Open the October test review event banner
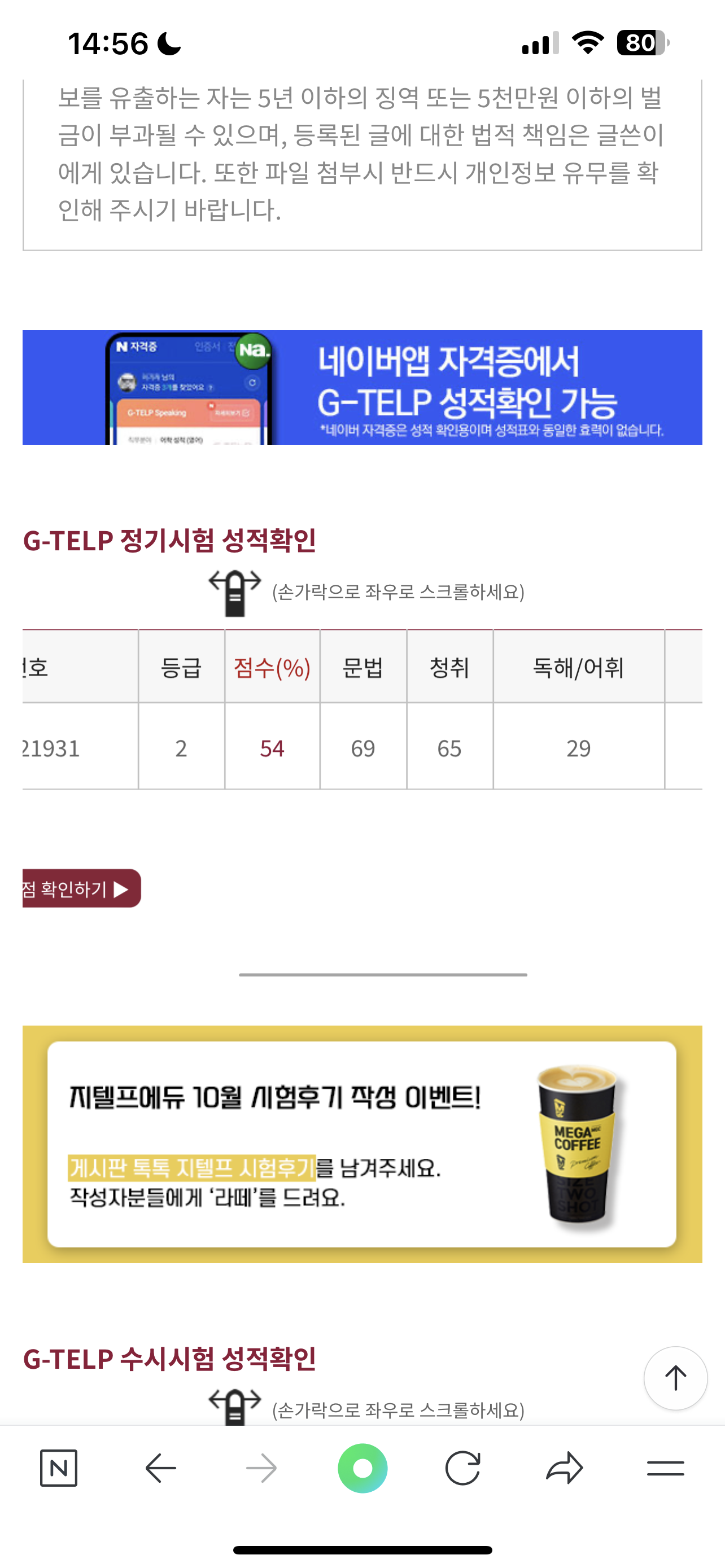 pos(362,1144)
